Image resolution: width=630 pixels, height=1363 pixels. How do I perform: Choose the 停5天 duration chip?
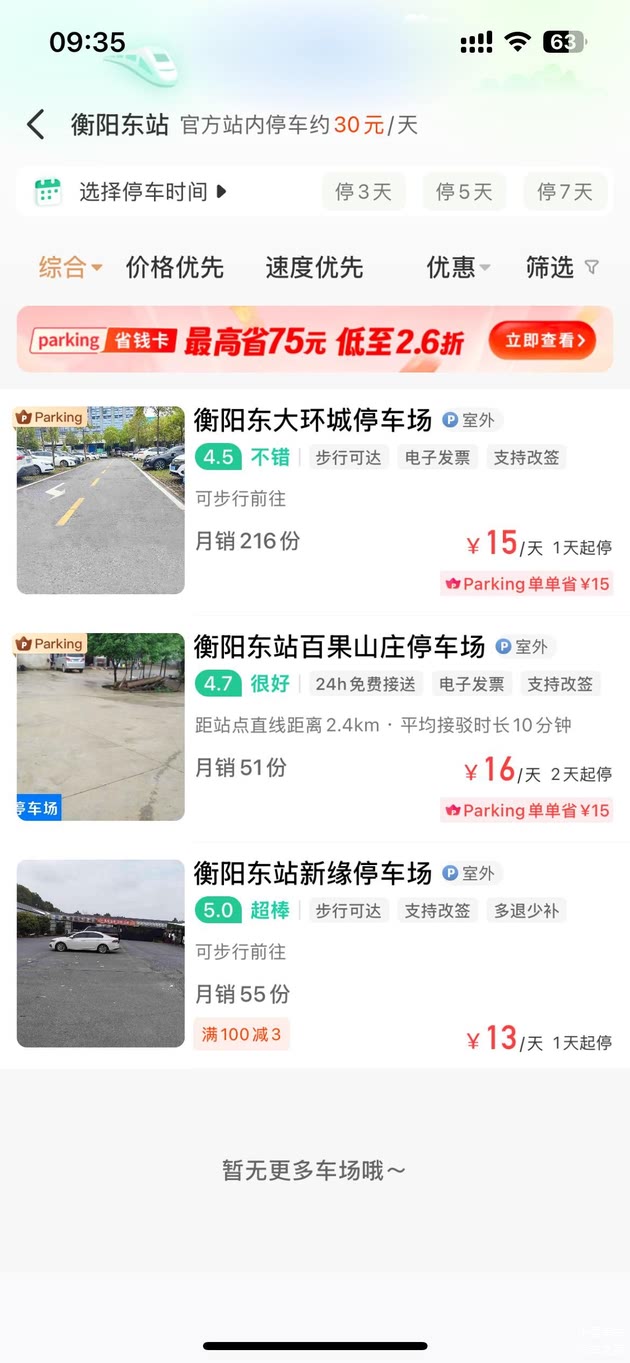(464, 192)
